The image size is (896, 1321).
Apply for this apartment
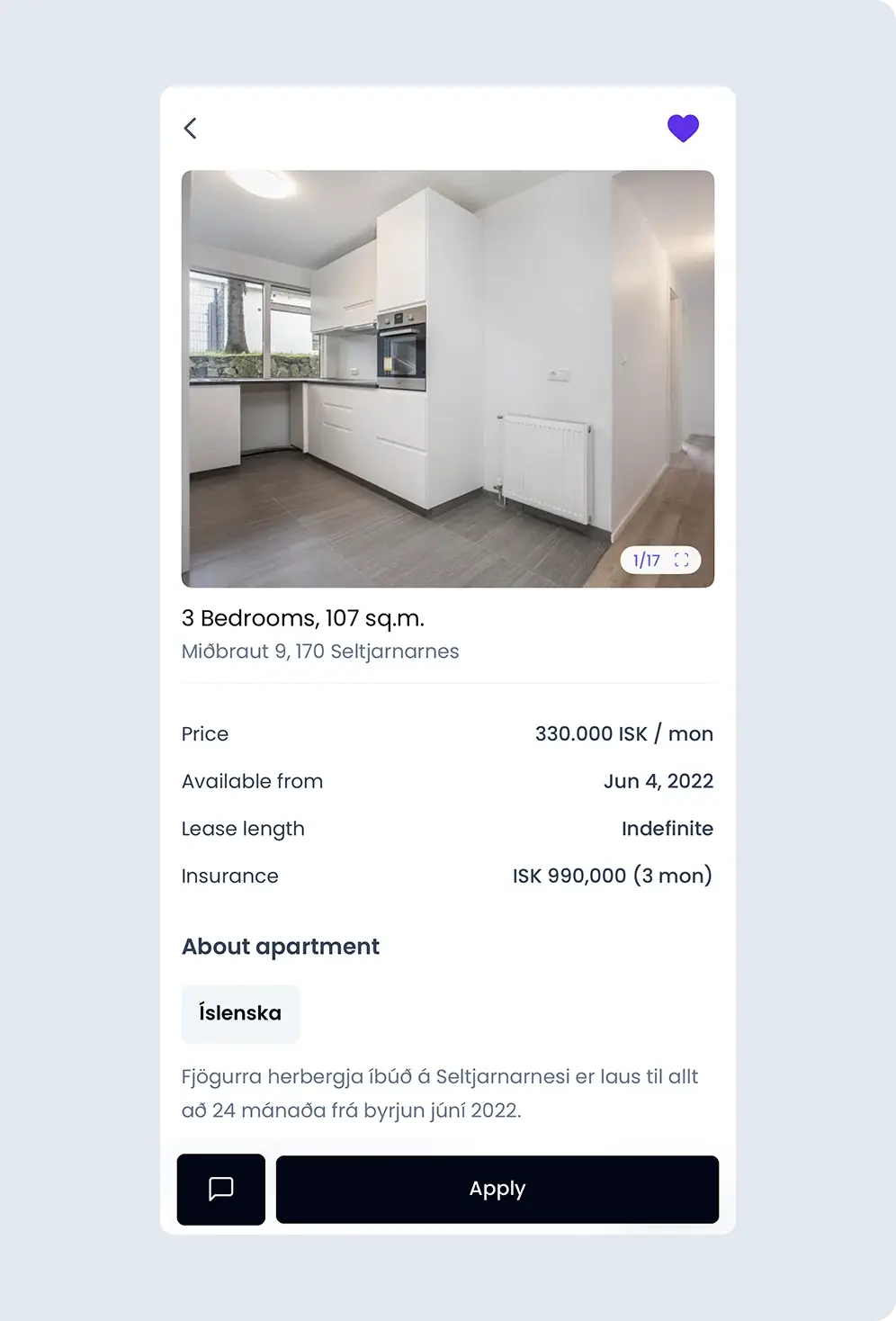pos(497,1189)
